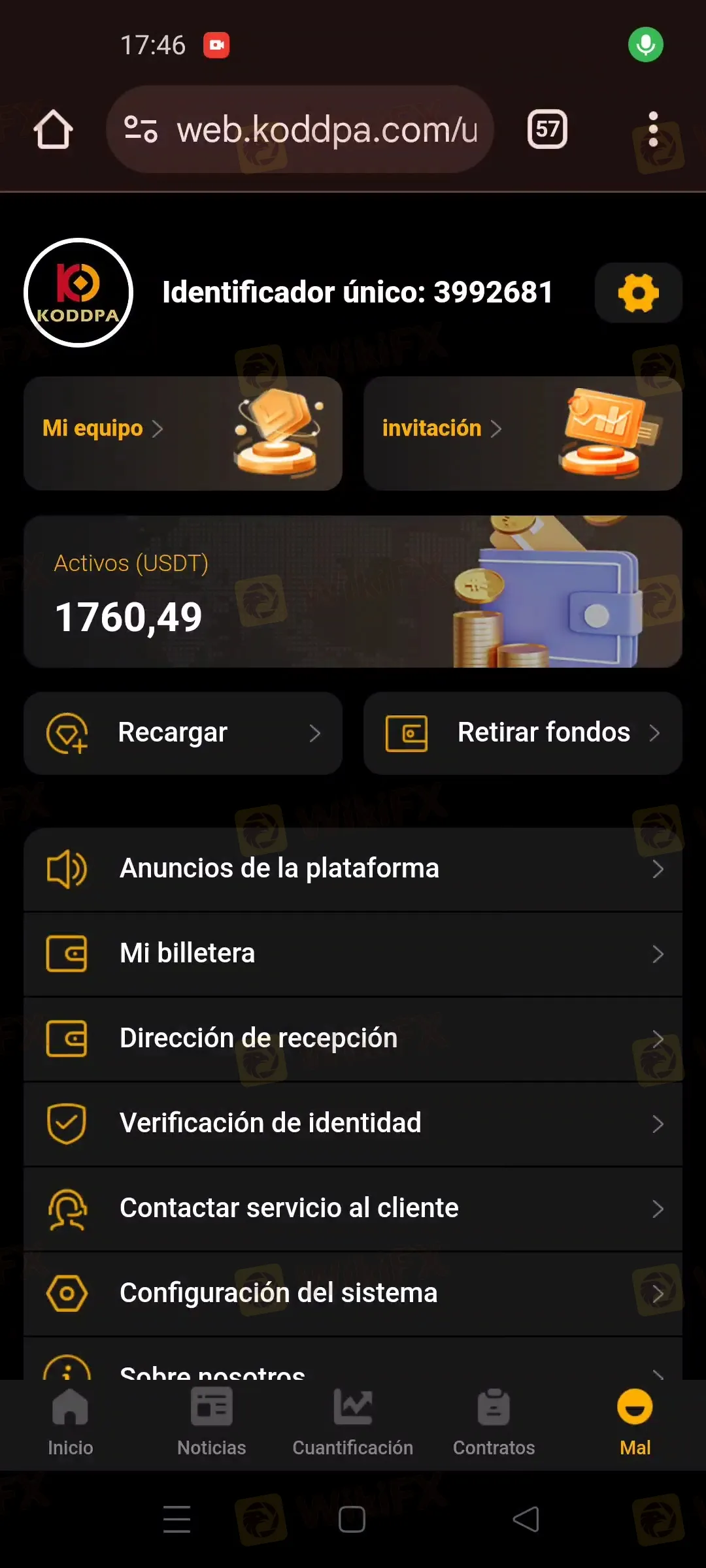Expand the Mi equipo arrow
Viewport: 706px width, 1568px height.
click(x=159, y=429)
